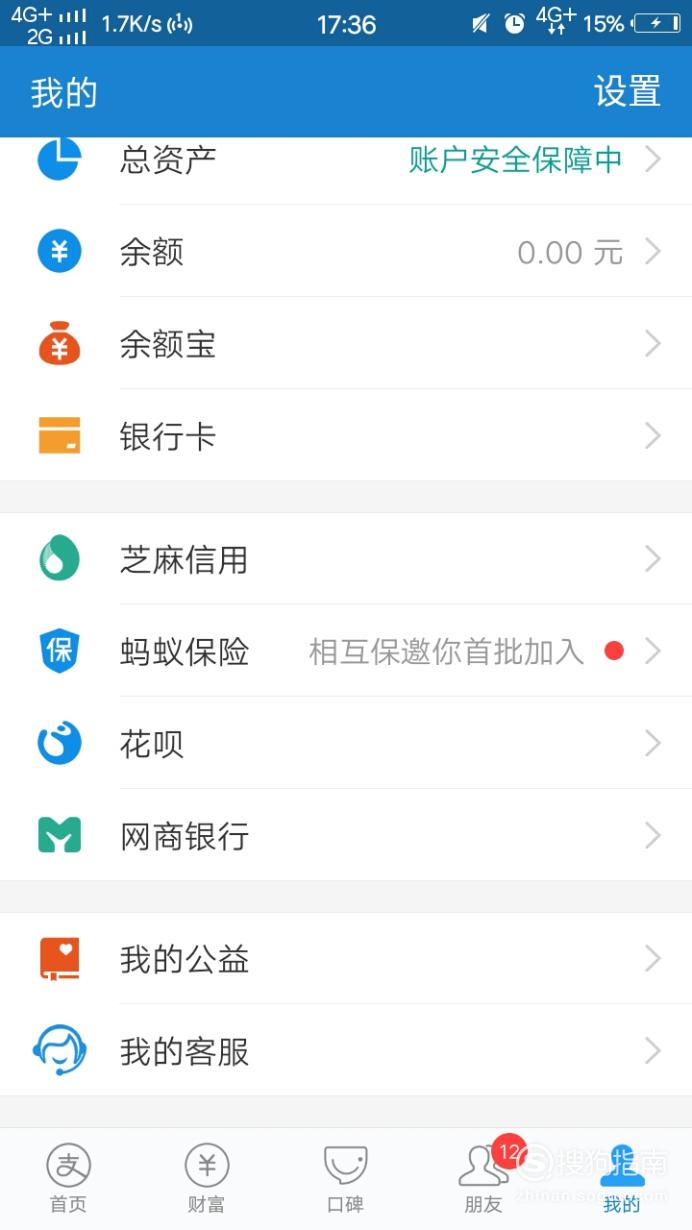Screen dimensions: 692x1230
Task: Open 网商银行
Action: (346, 835)
